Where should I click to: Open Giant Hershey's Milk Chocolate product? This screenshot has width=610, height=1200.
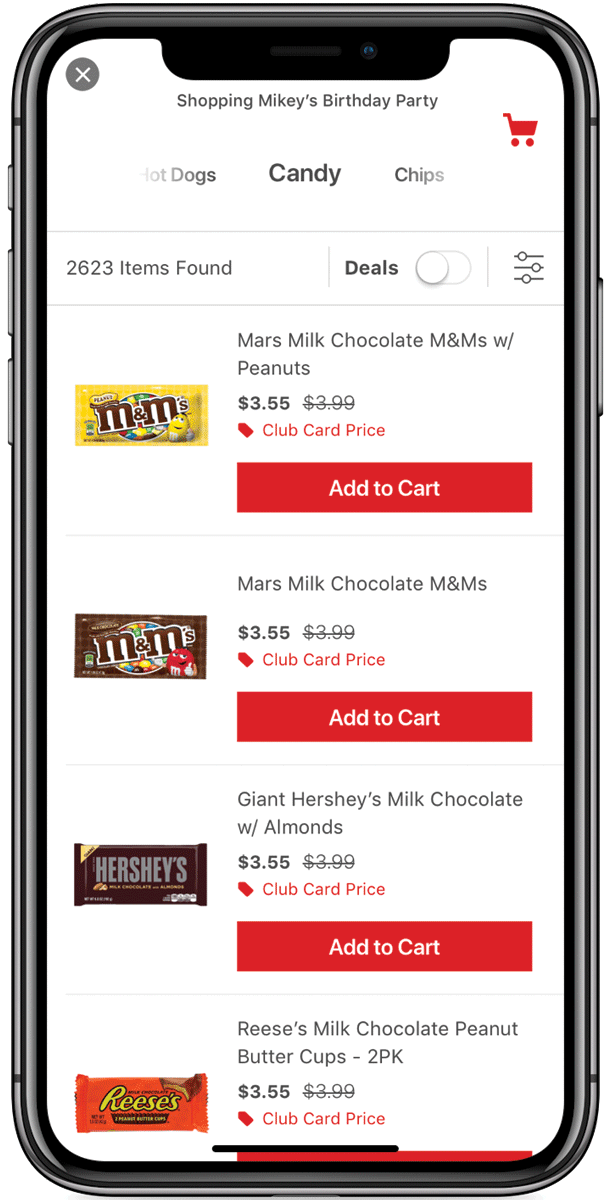click(x=380, y=813)
